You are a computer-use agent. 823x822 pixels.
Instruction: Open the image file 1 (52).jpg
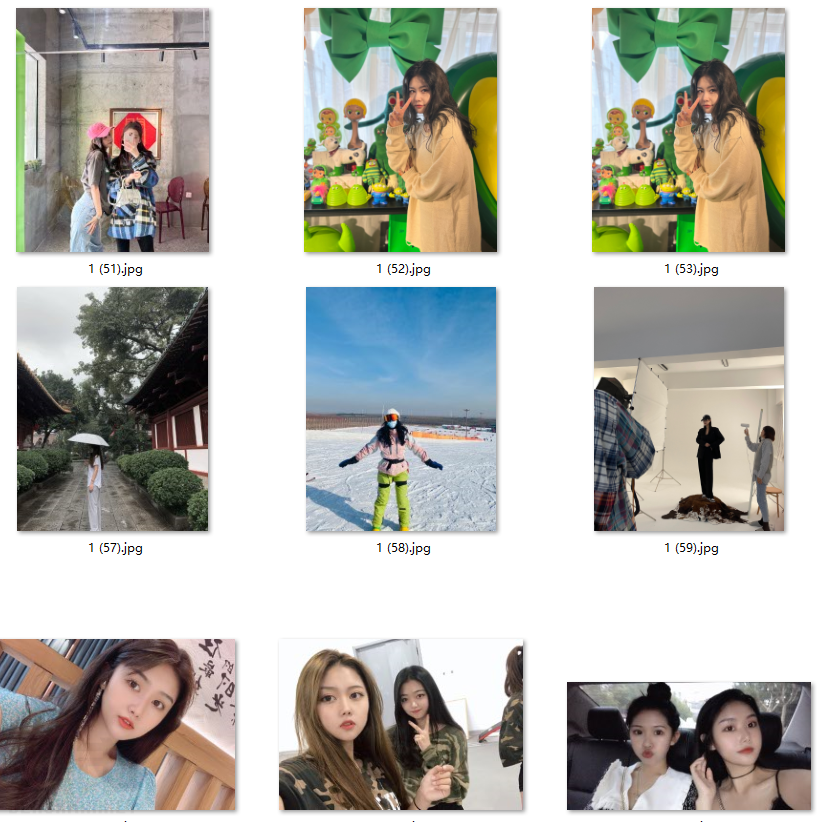pos(401,130)
